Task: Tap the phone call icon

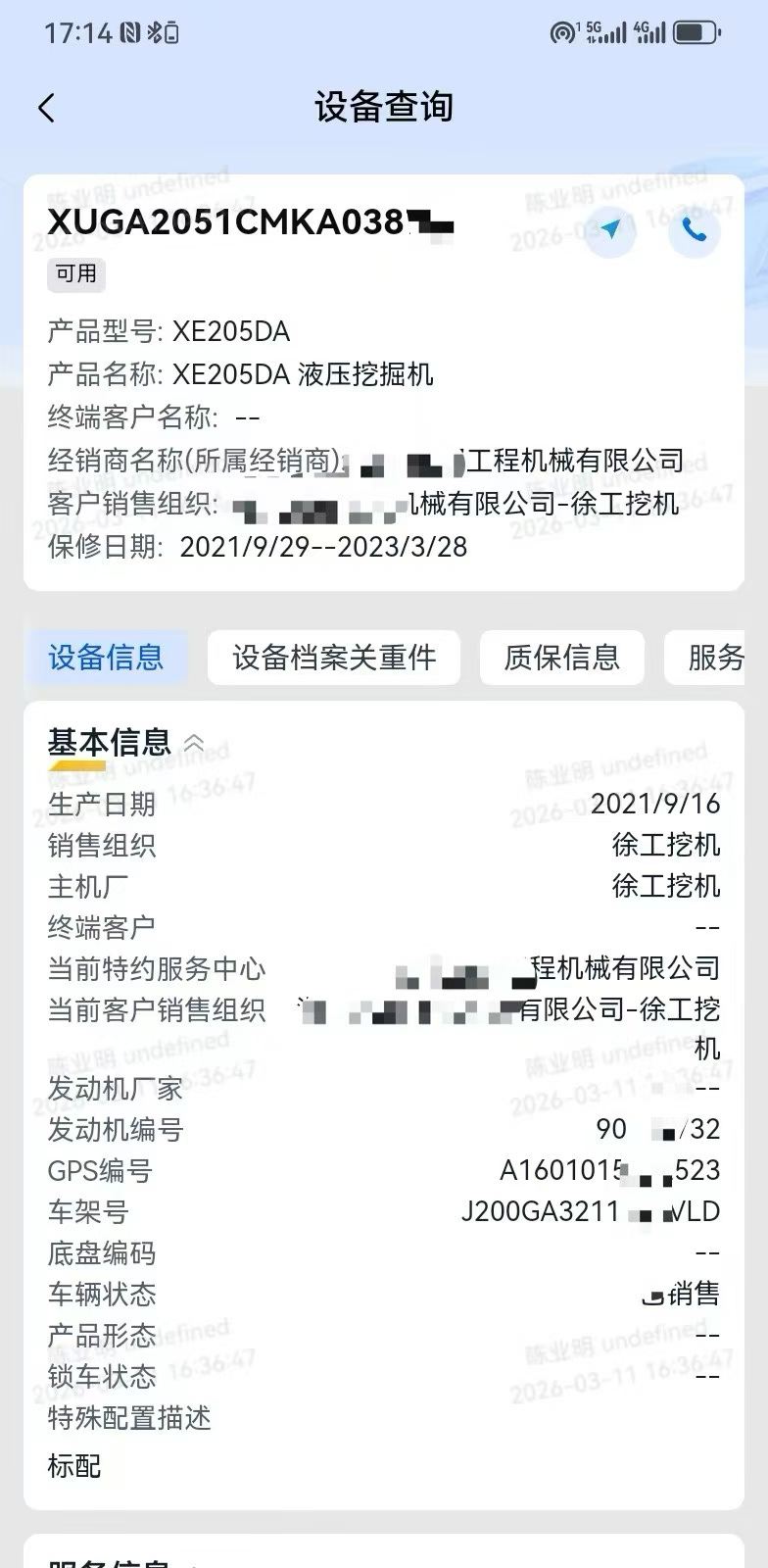Action: (x=694, y=230)
